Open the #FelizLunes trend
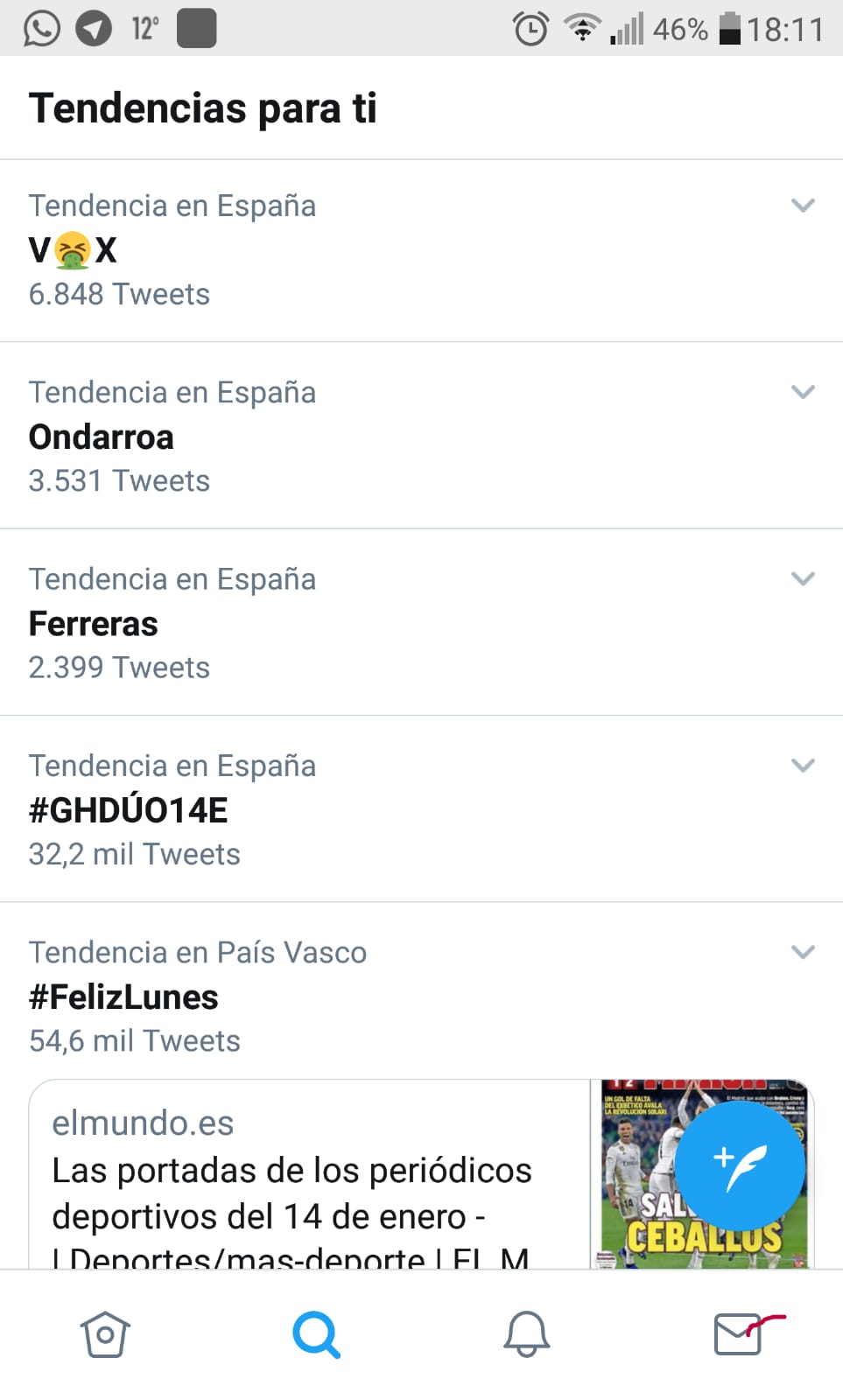Screen dimensions: 843x1400 point(123,997)
